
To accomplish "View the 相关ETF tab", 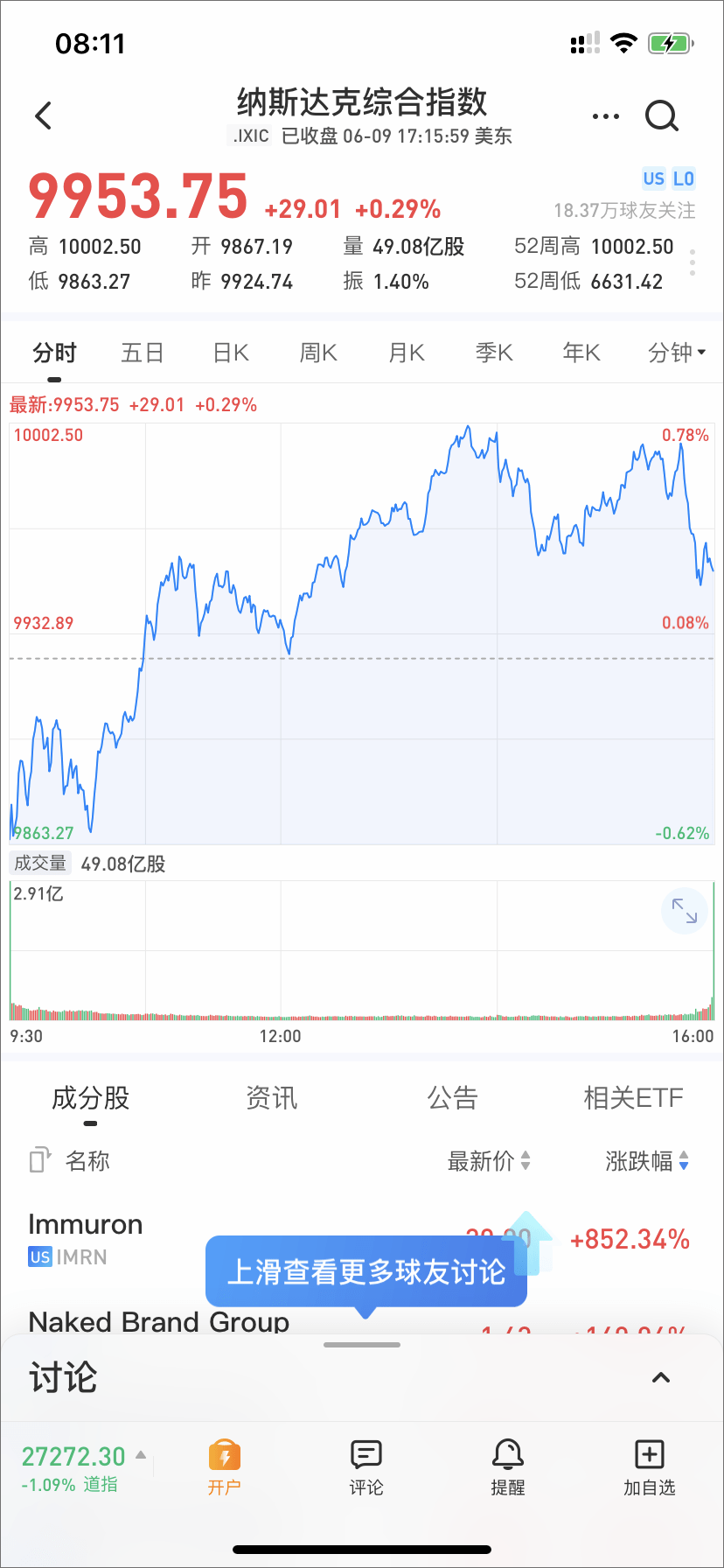I will point(633,1097).
